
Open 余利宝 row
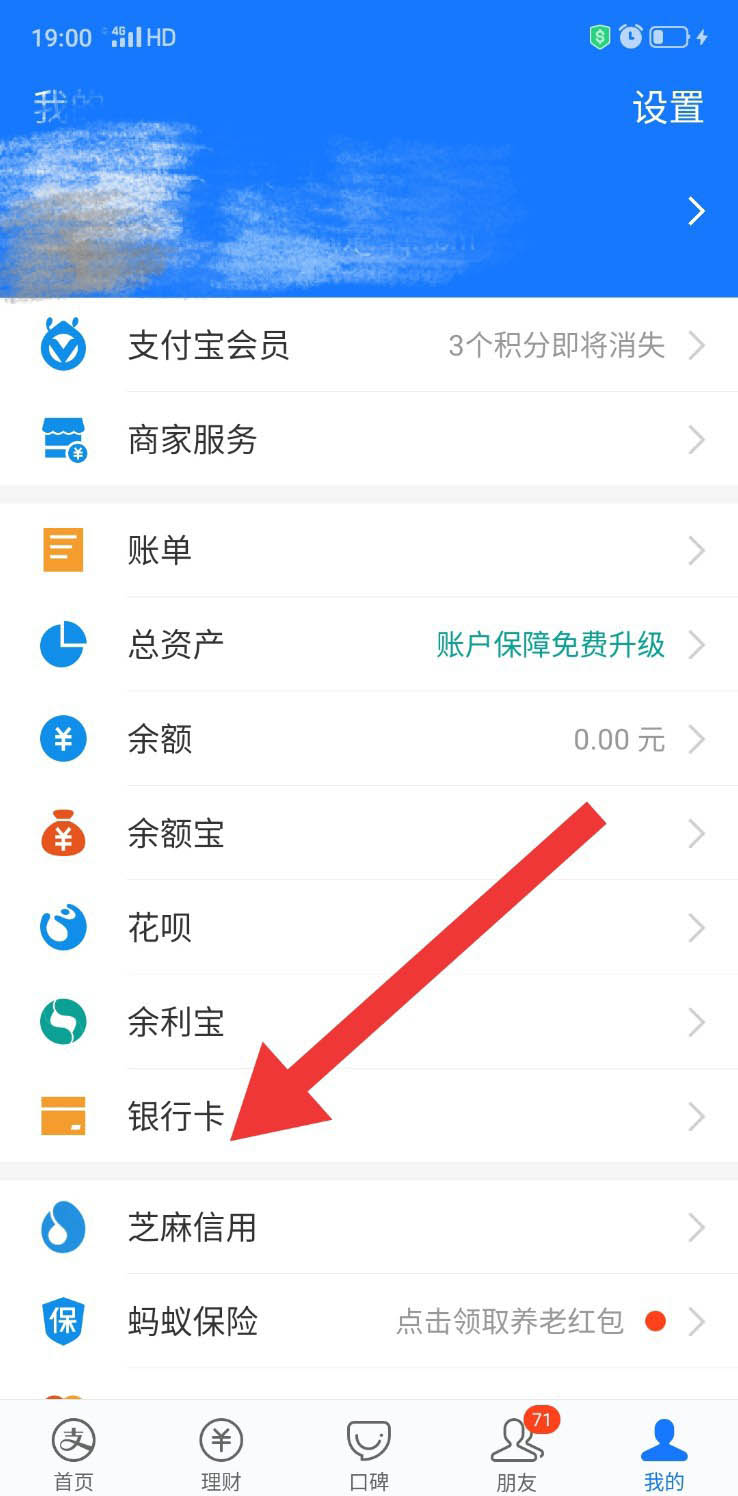[x=369, y=1022]
